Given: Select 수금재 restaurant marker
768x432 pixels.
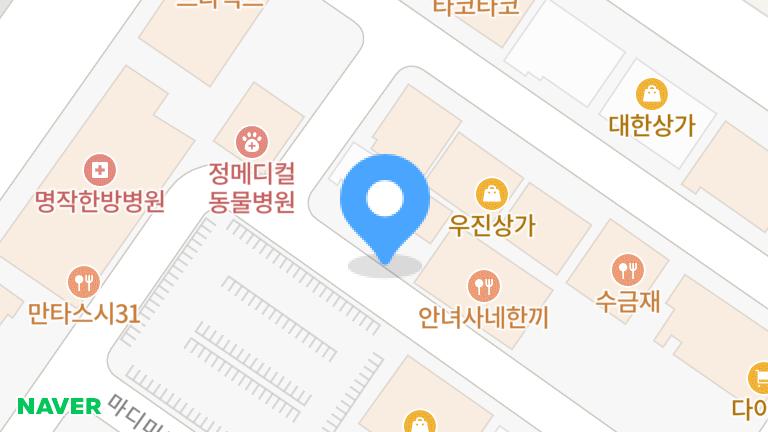Looking at the screenshot, I should [627, 268].
